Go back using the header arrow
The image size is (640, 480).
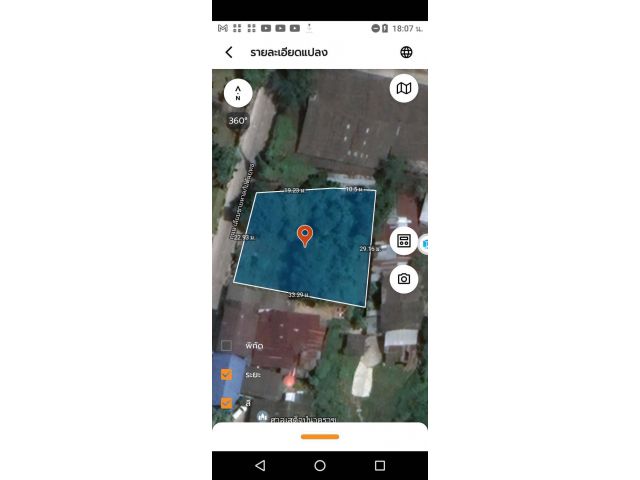pos(229,52)
